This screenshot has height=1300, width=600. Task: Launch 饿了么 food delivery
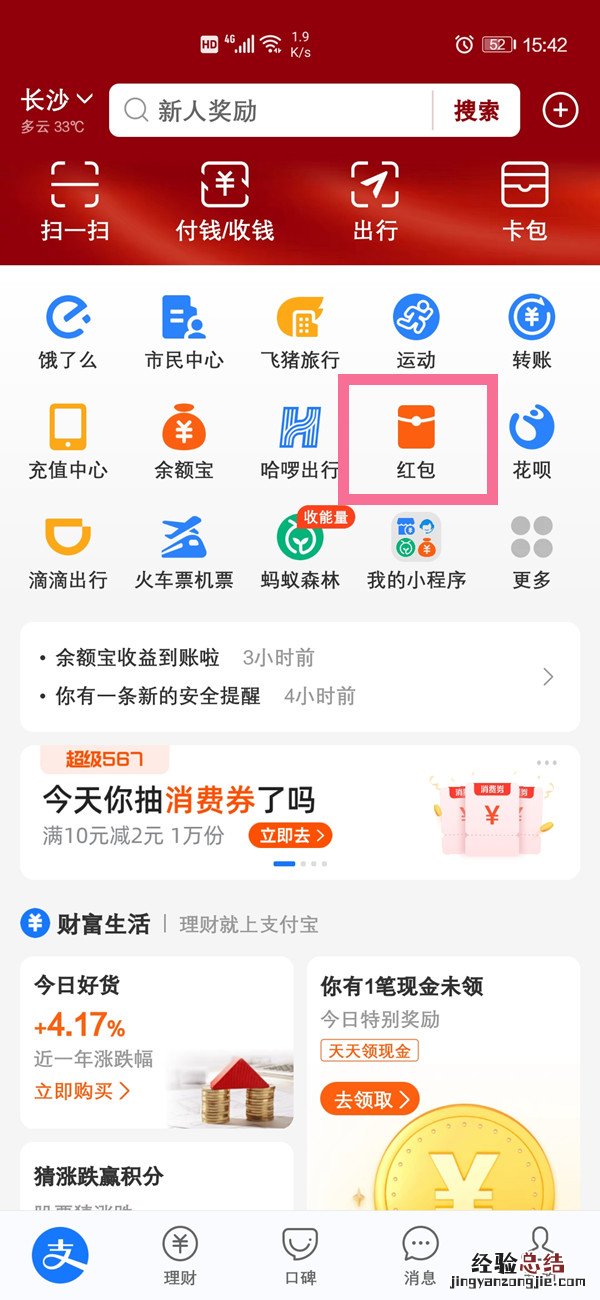point(68,332)
